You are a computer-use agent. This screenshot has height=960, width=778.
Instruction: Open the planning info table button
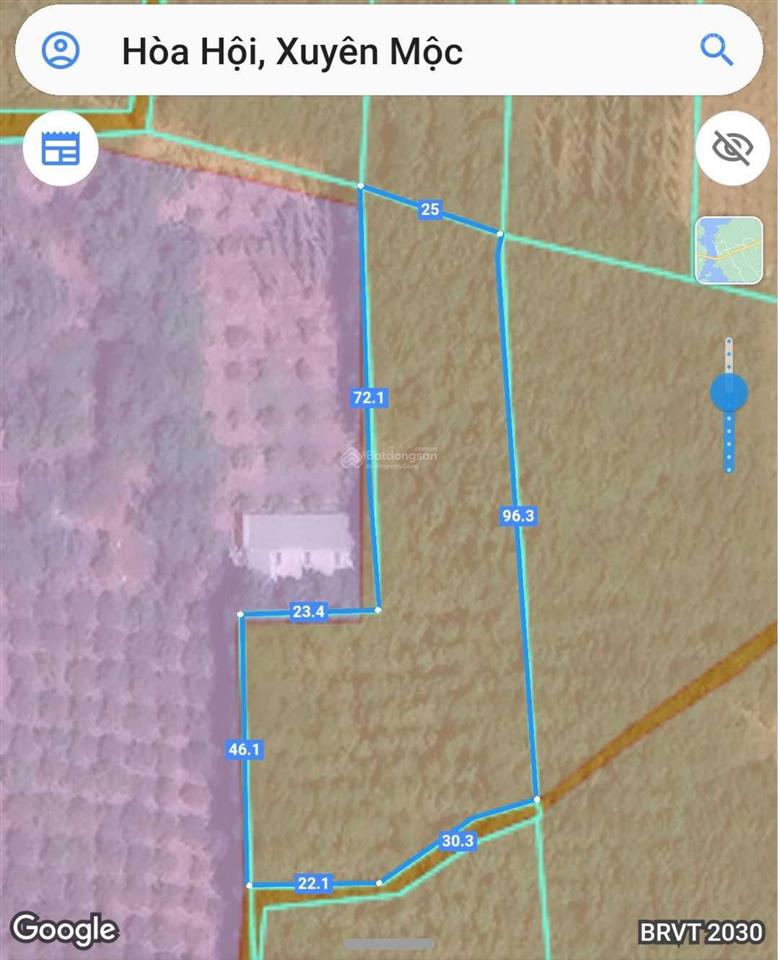coord(60,149)
